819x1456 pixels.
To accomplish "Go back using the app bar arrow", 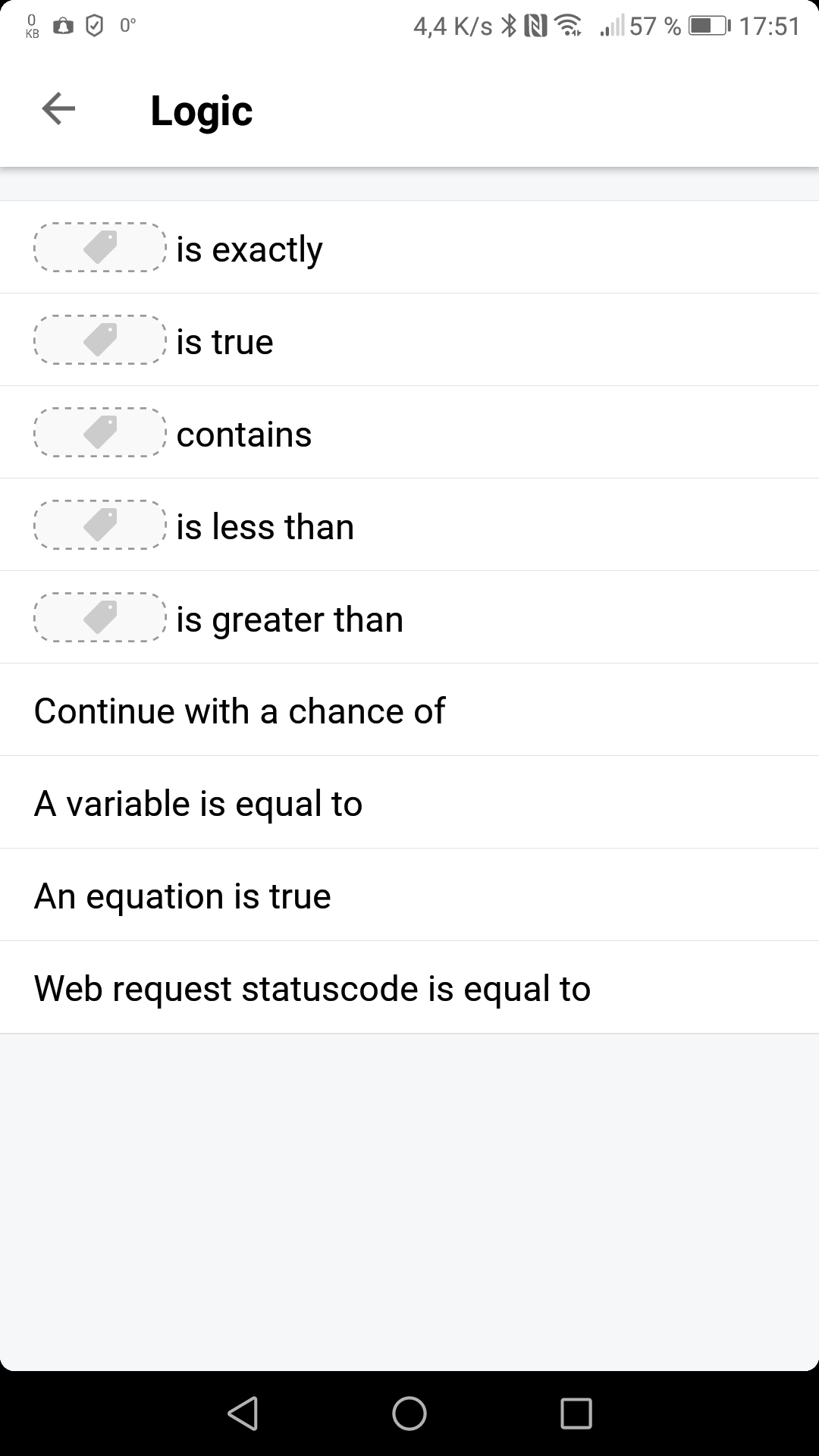I will 58,109.
